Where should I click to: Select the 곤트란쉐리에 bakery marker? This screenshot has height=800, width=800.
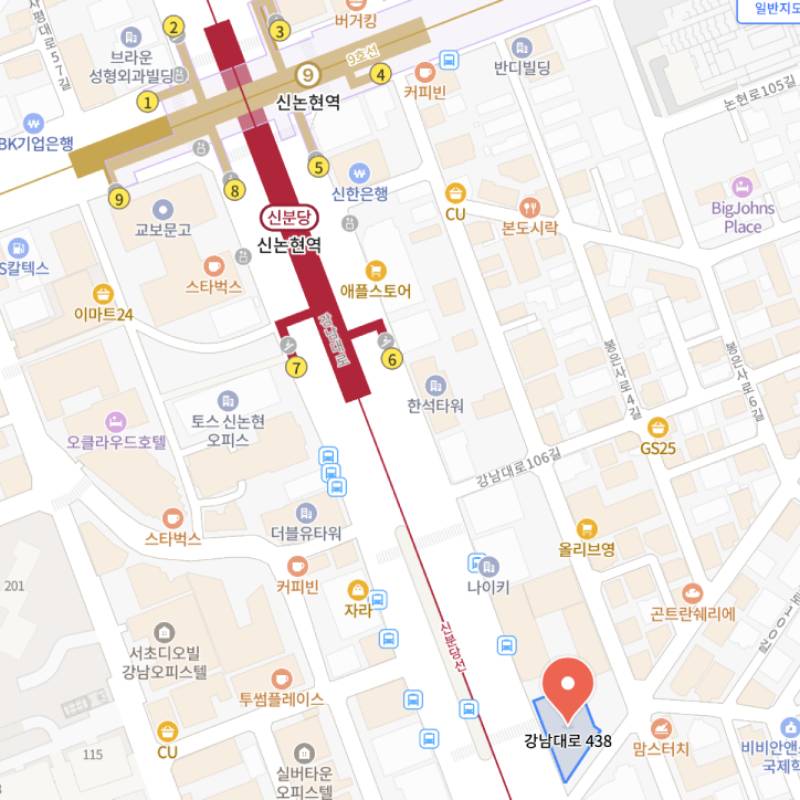(x=692, y=593)
